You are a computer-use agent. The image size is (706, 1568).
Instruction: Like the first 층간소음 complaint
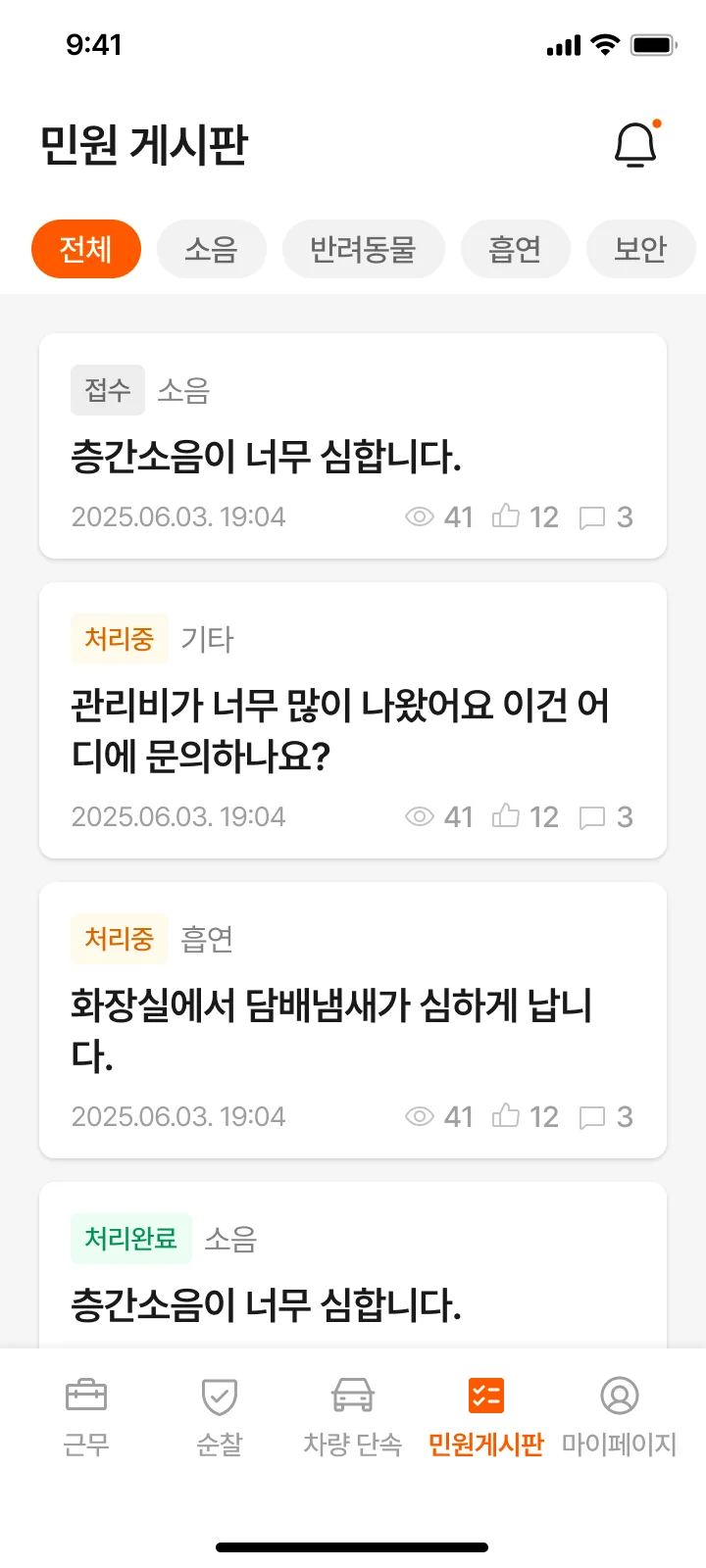507,516
